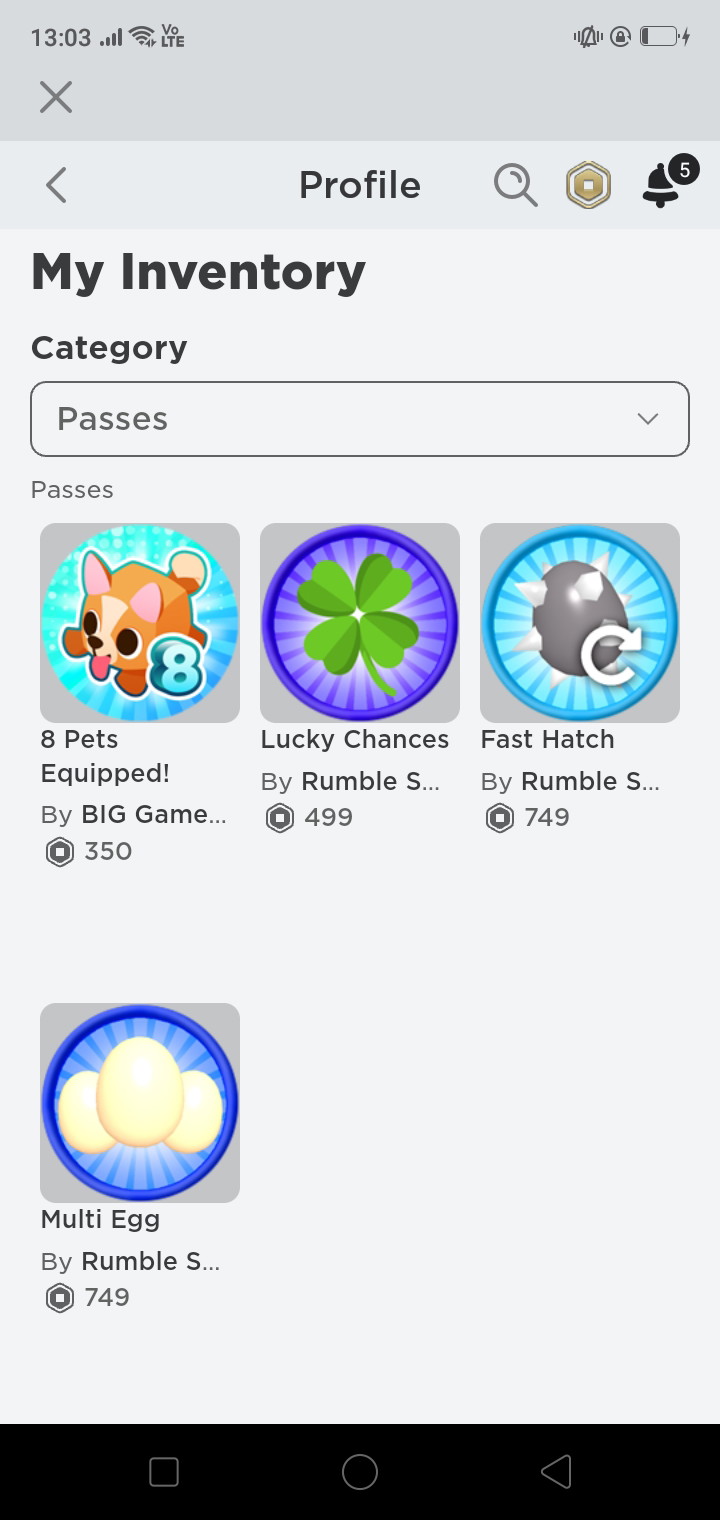Expand the Passes category dropdown
Image resolution: width=720 pixels, height=1520 pixels.
[360, 419]
